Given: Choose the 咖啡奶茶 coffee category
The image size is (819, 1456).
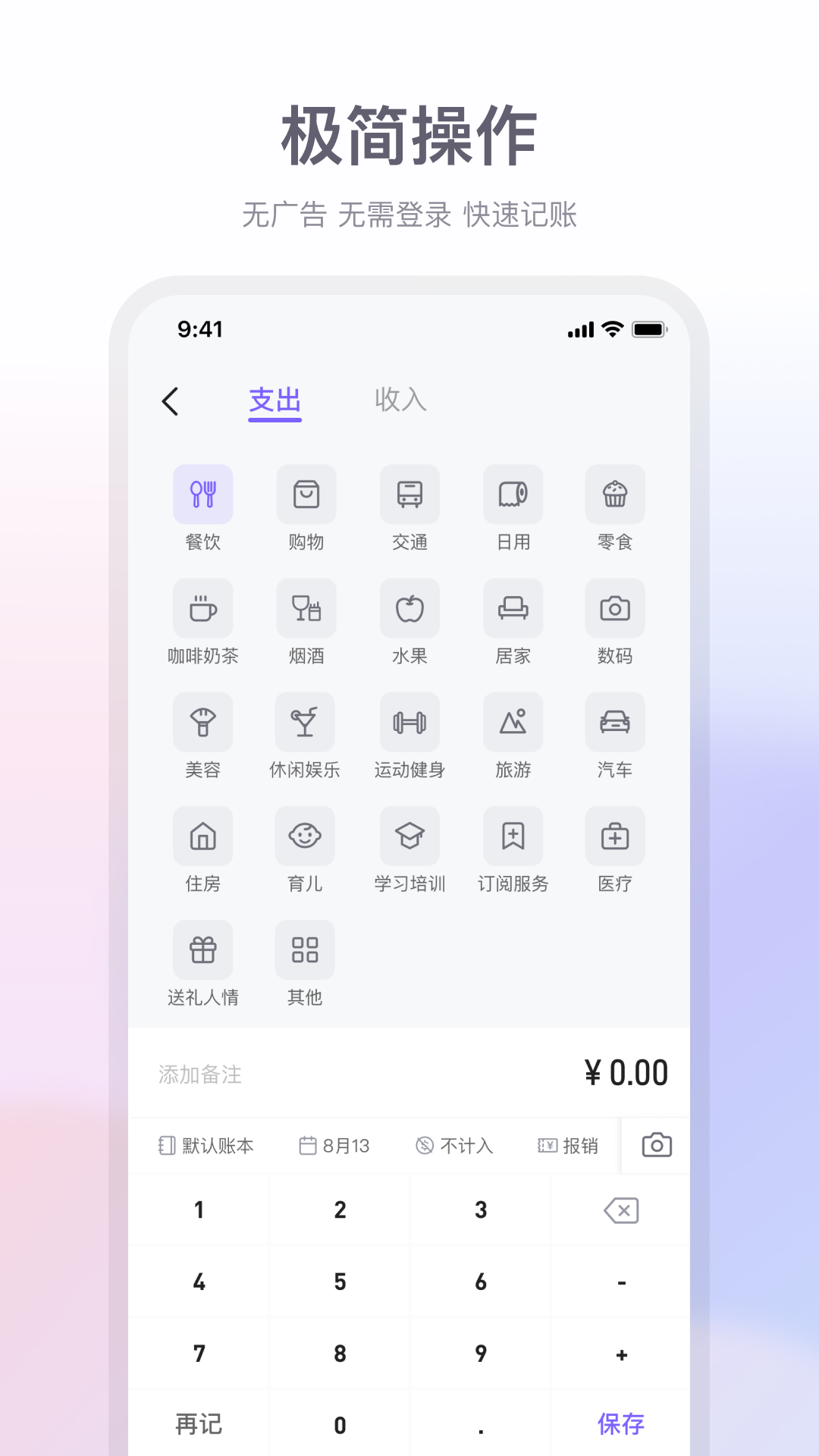Looking at the screenshot, I should [x=202, y=609].
